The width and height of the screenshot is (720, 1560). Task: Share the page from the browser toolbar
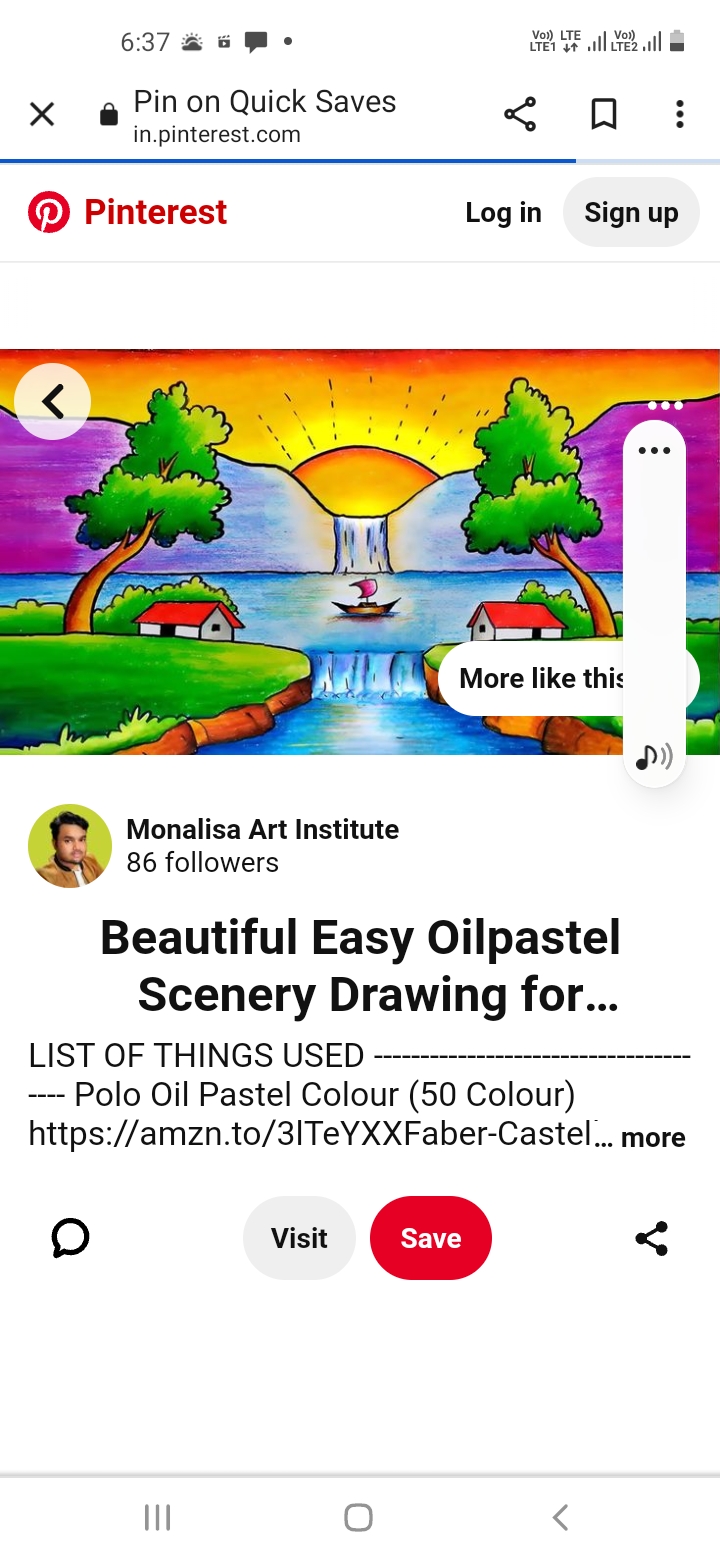pyautogui.click(x=520, y=114)
